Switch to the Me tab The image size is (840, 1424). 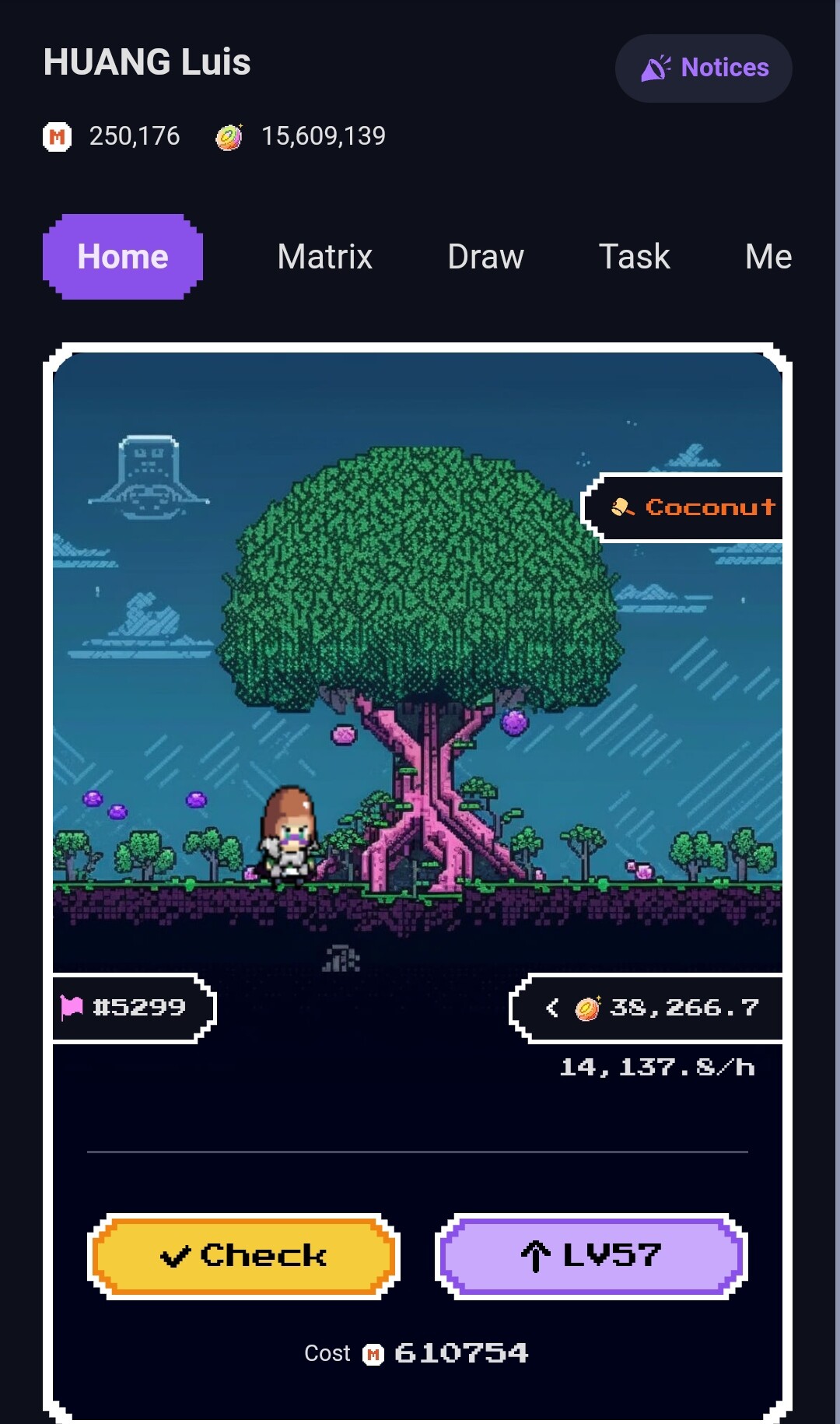768,257
